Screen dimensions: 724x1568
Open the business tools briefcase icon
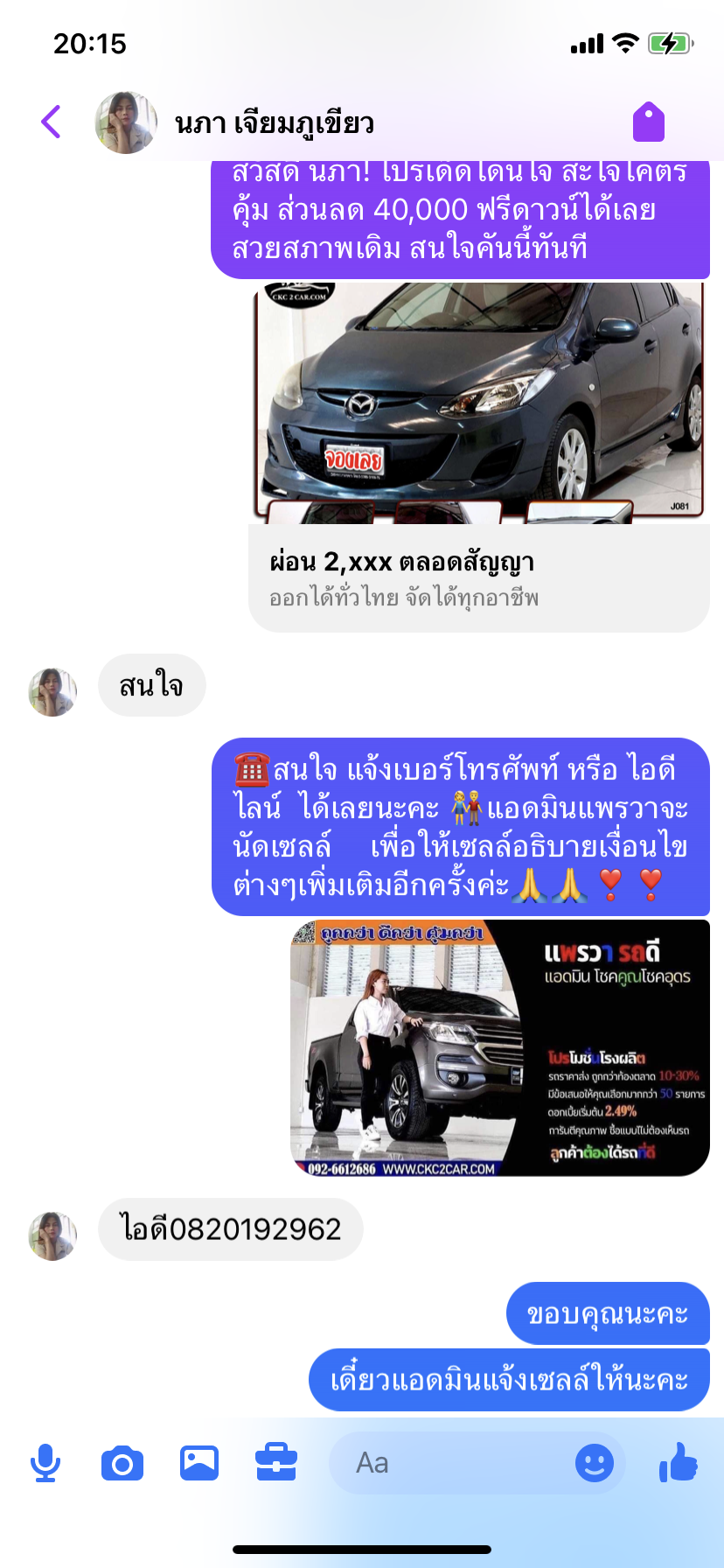(276, 1463)
